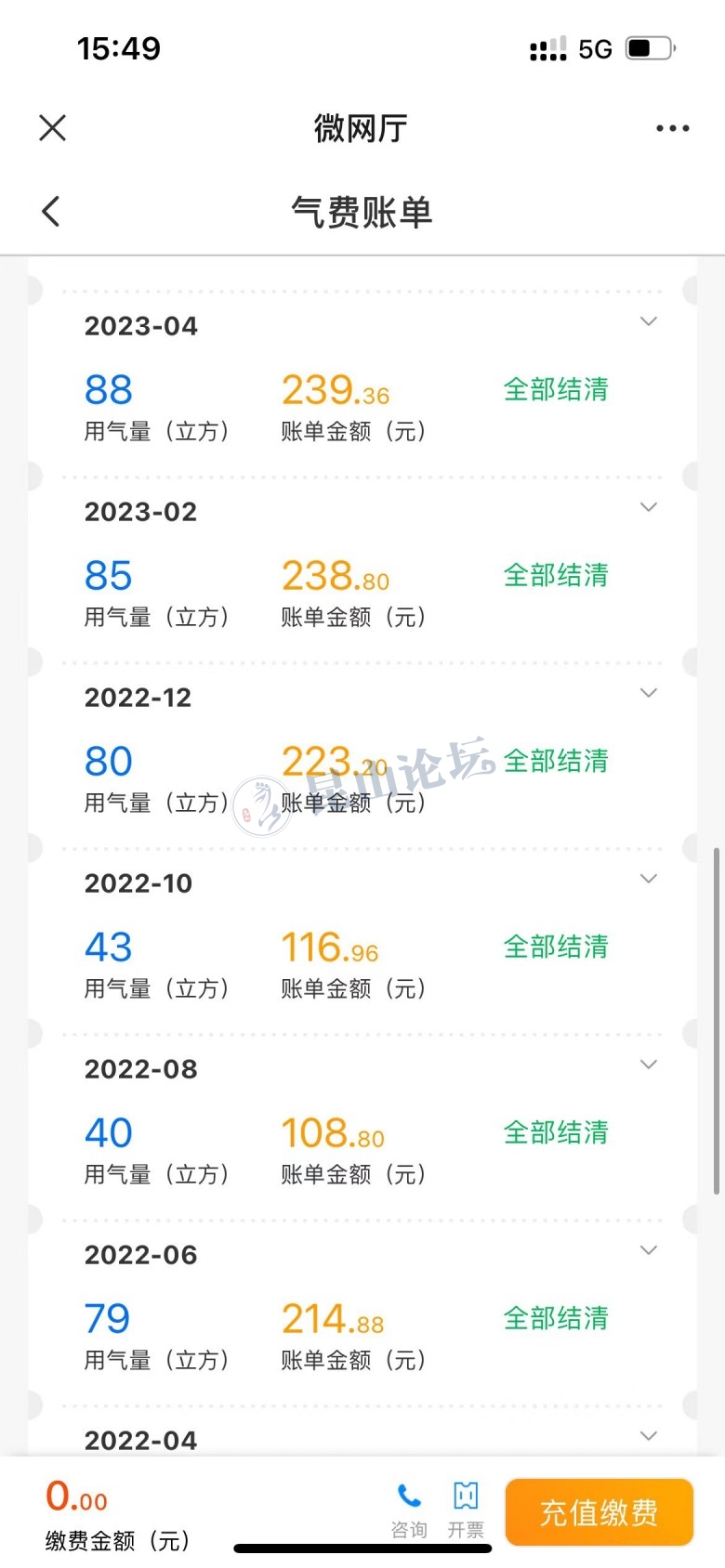725x1568 pixels.
Task: Open 开票 invoice option
Action: click(466, 1510)
